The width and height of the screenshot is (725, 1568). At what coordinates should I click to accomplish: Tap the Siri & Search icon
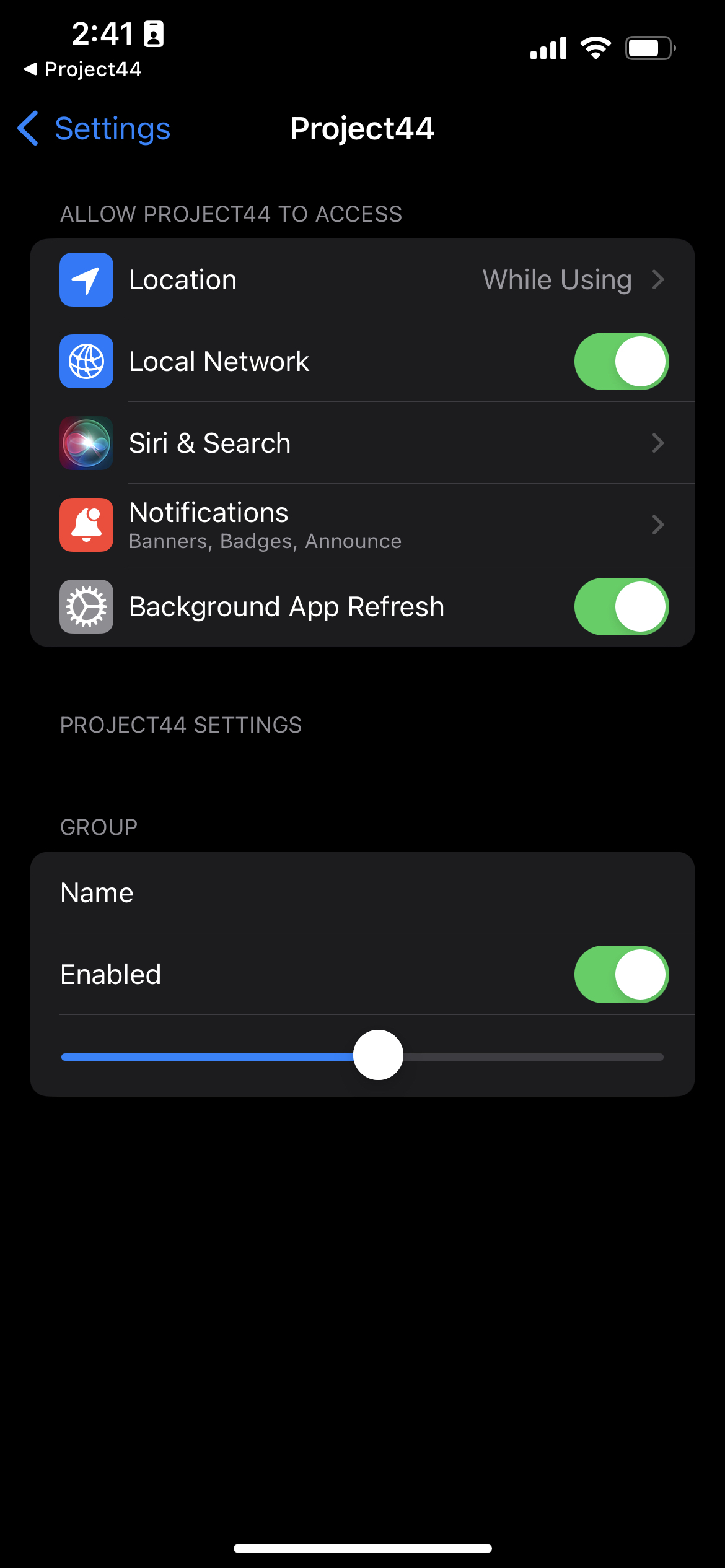tap(86, 443)
